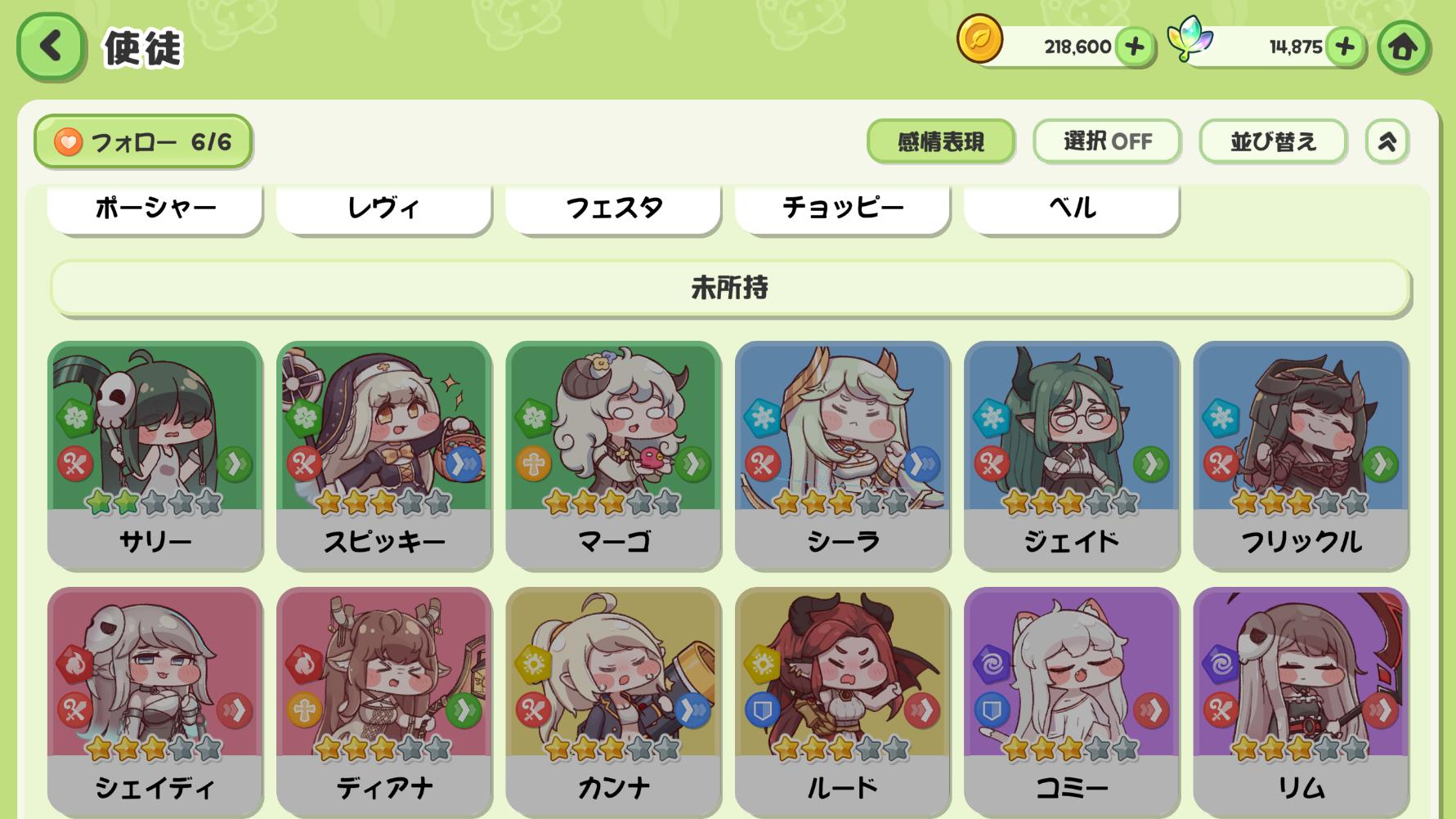Toggle 選択 OFF mode

click(x=1107, y=142)
